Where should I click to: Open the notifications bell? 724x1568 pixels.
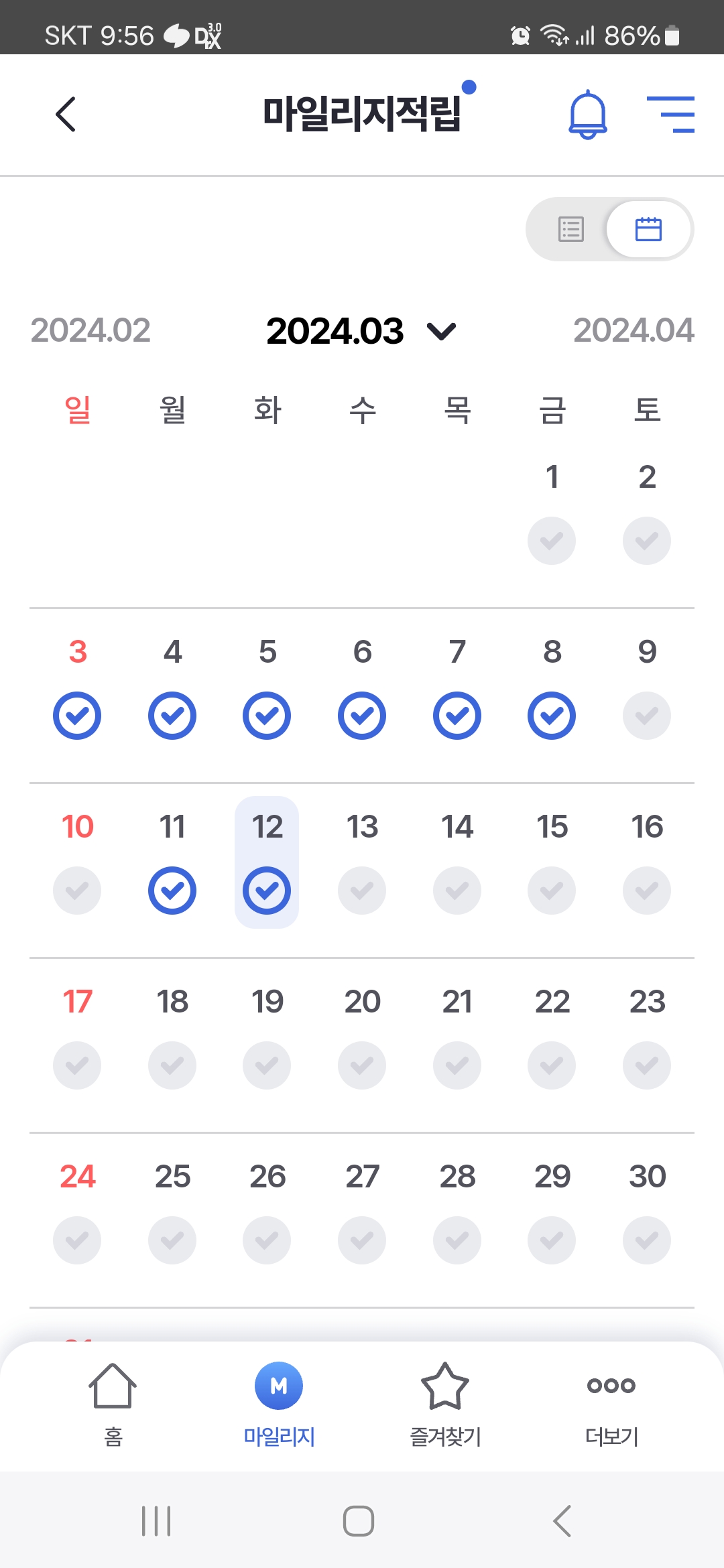click(x=587, y=115)
